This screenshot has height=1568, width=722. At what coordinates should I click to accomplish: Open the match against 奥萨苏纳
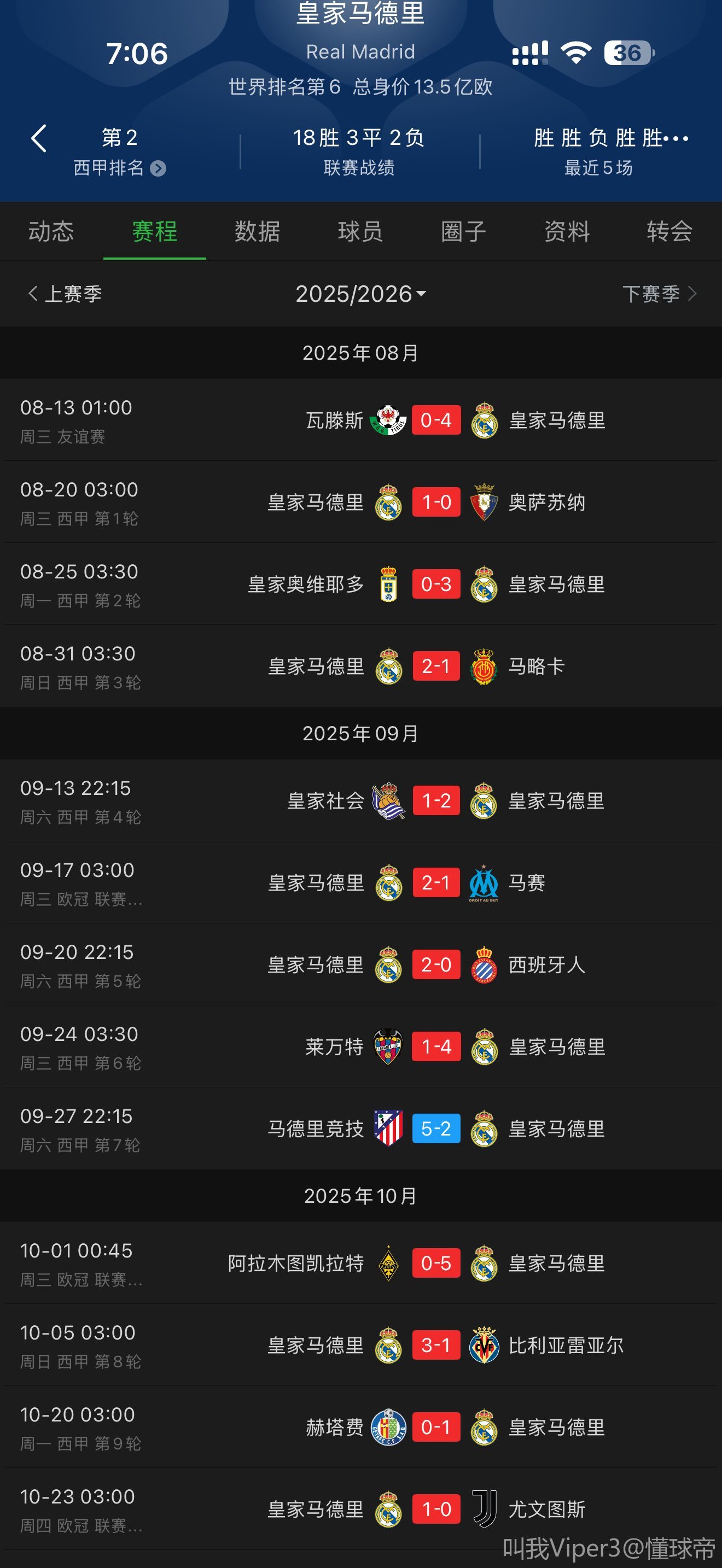click(x=436, y=502)
